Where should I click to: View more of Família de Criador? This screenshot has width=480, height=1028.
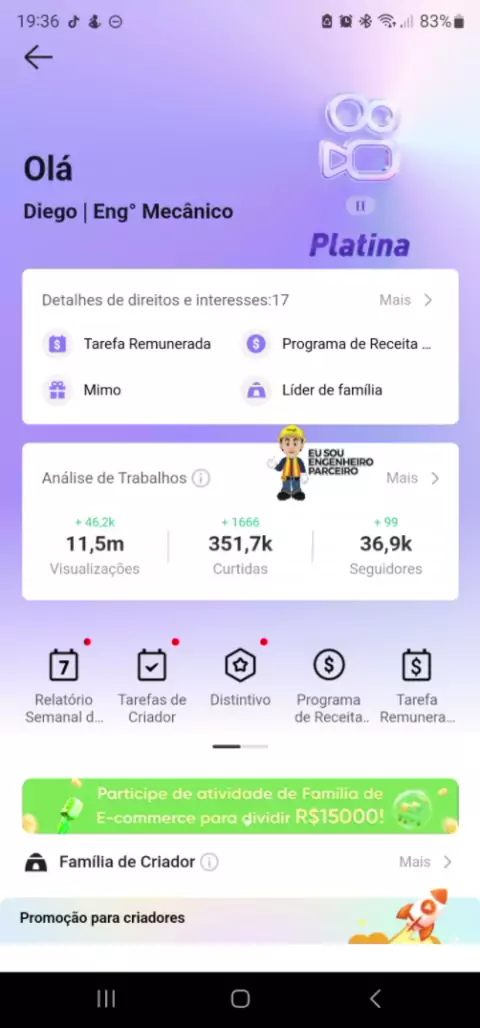[426, 861]
